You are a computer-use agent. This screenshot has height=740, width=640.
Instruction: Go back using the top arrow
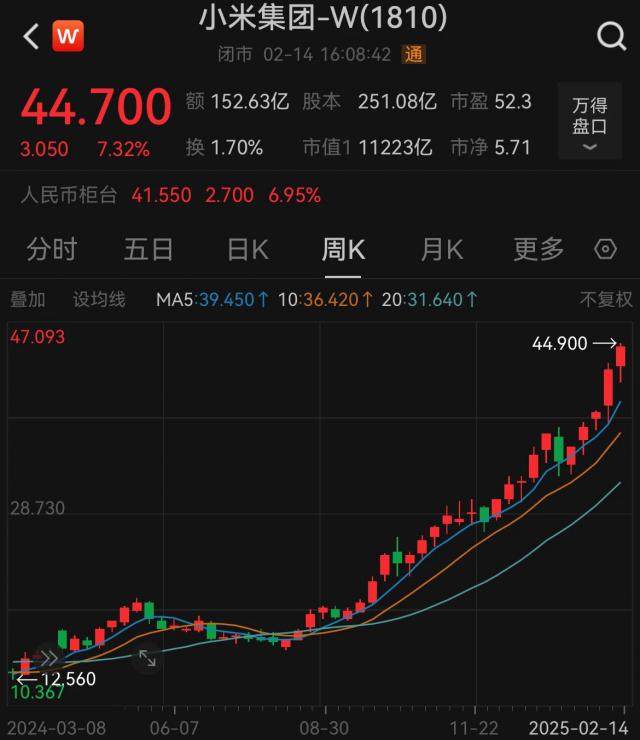[x=31, y=37]
